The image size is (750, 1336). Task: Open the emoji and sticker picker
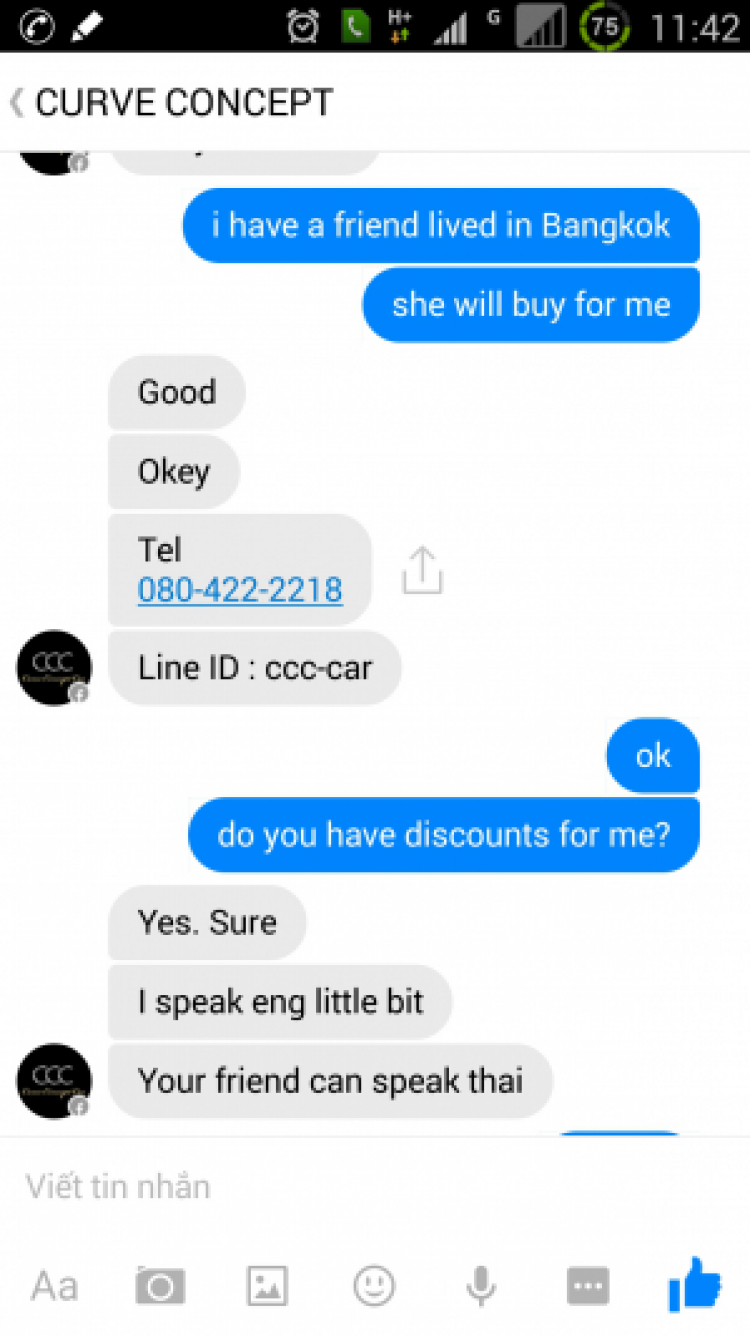click(374, 1285)
